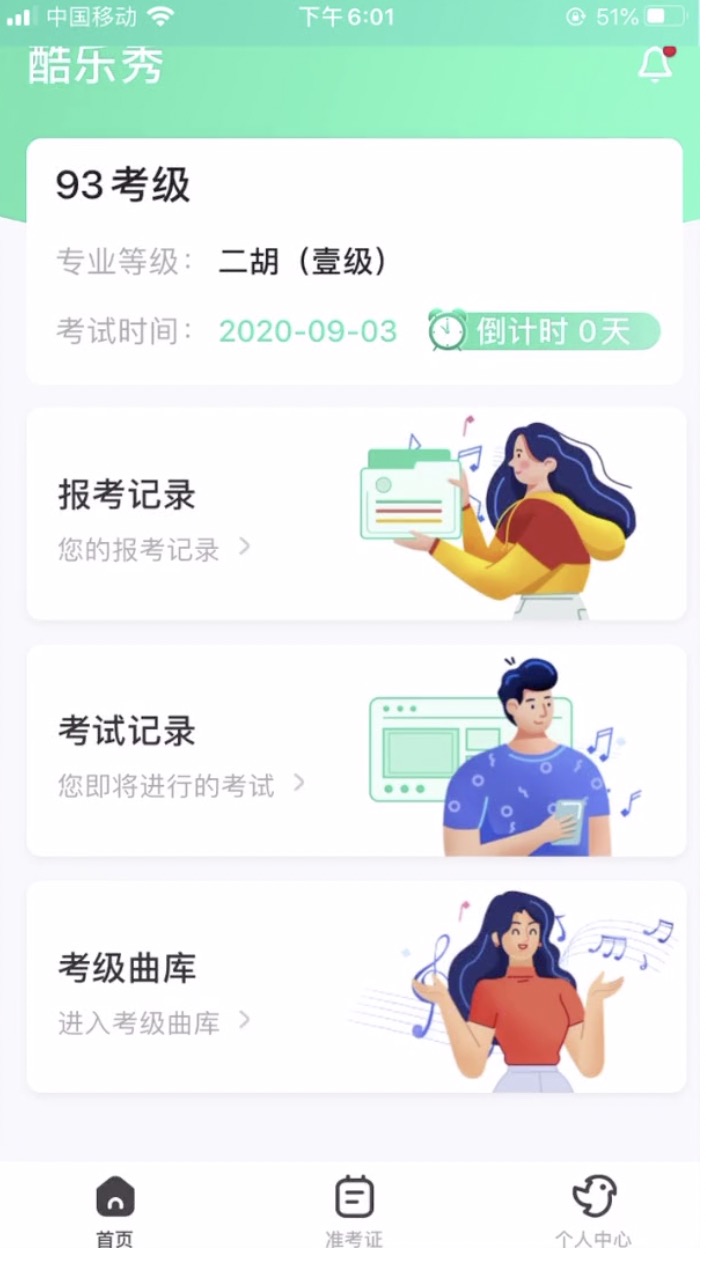The height and width of the screenshot is (1276, 706).
Task: Switch to the 准考证 tab
Action: 354,1212
